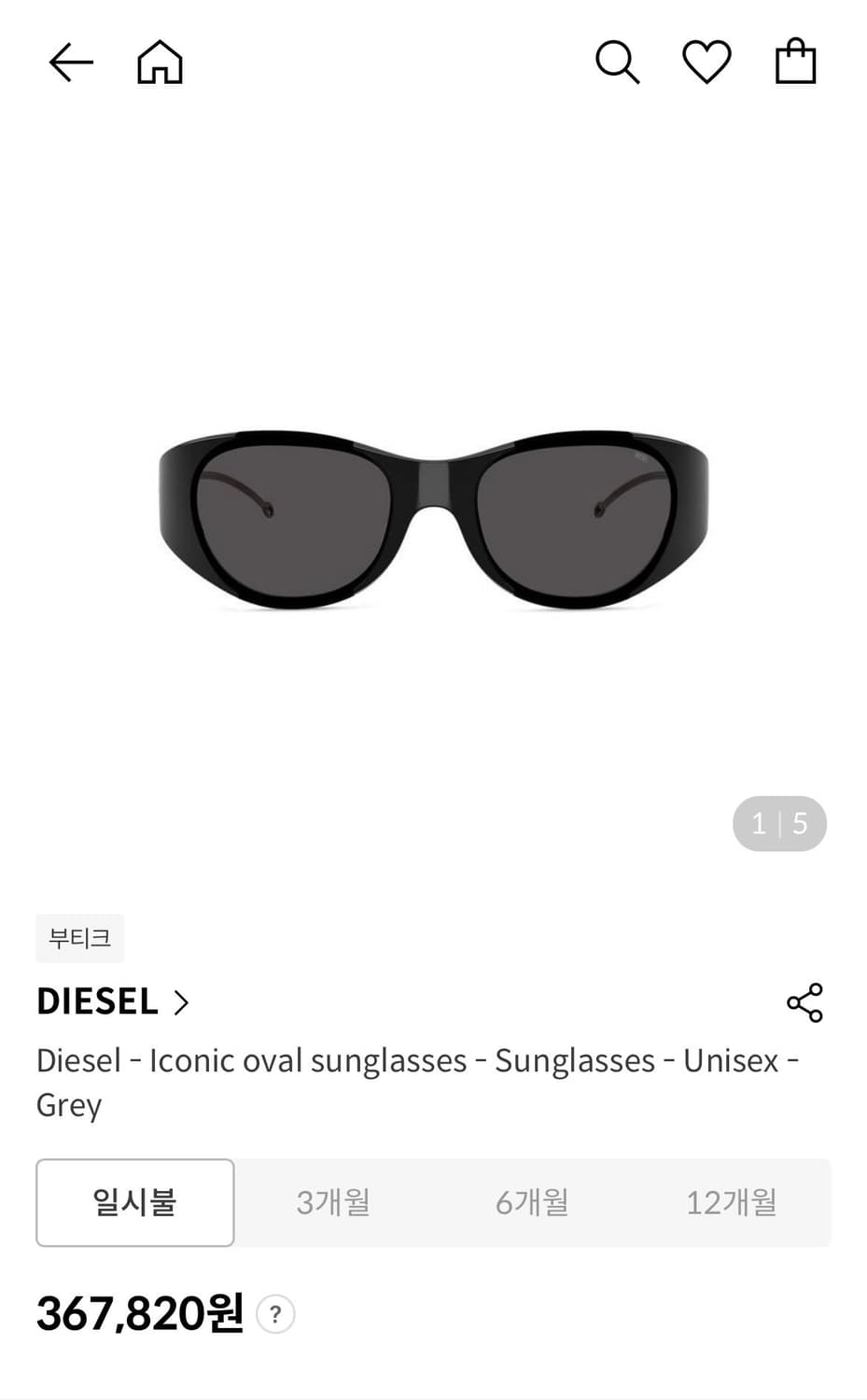Tap the question mark beside the price
This screenshot has height=1400, width=867.
[x=275, y=1313]
